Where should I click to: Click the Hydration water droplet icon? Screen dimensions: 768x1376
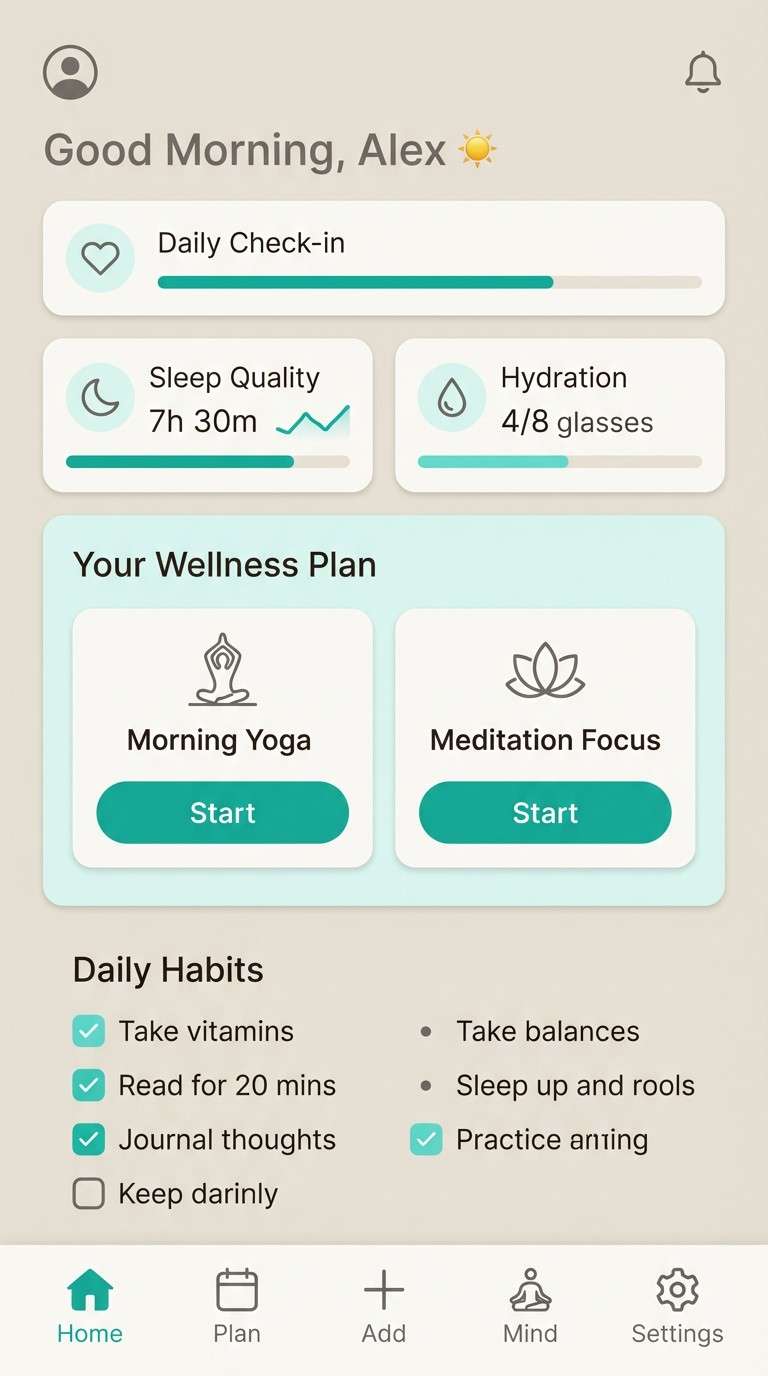pos(452,396)
